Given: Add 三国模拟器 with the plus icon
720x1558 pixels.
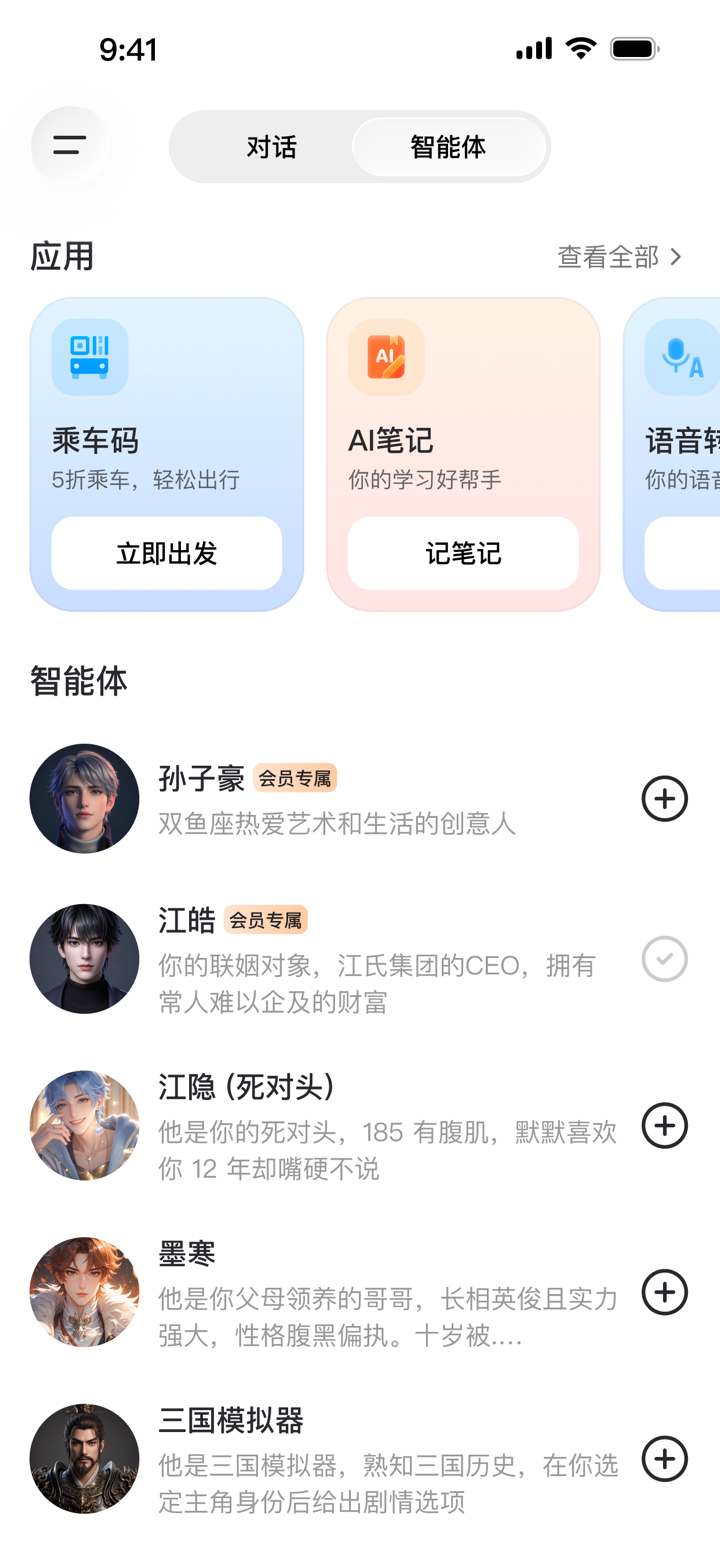Looking at the screenshot, I should tap(664, 1459).
